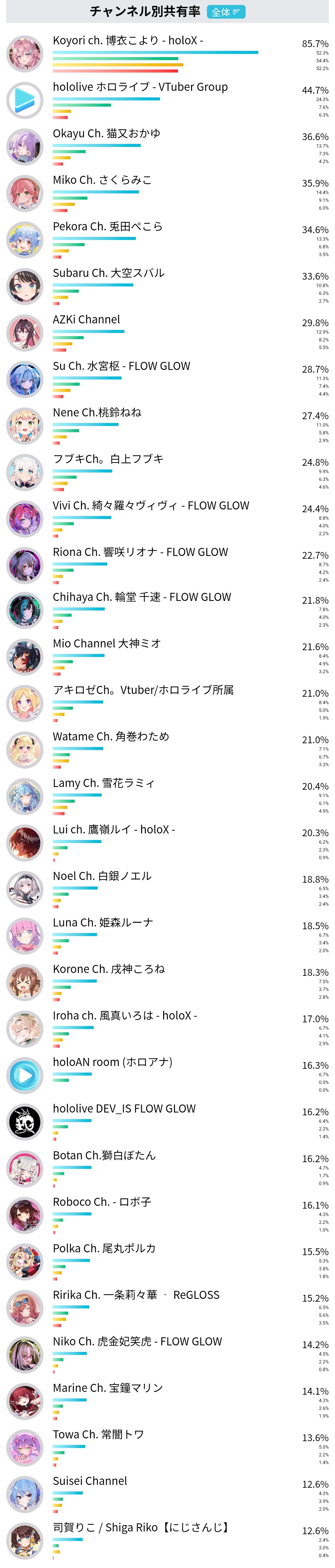Open フブキCh。白上フブキ channel
The image size is (335, 1568).
coord(108,459)
